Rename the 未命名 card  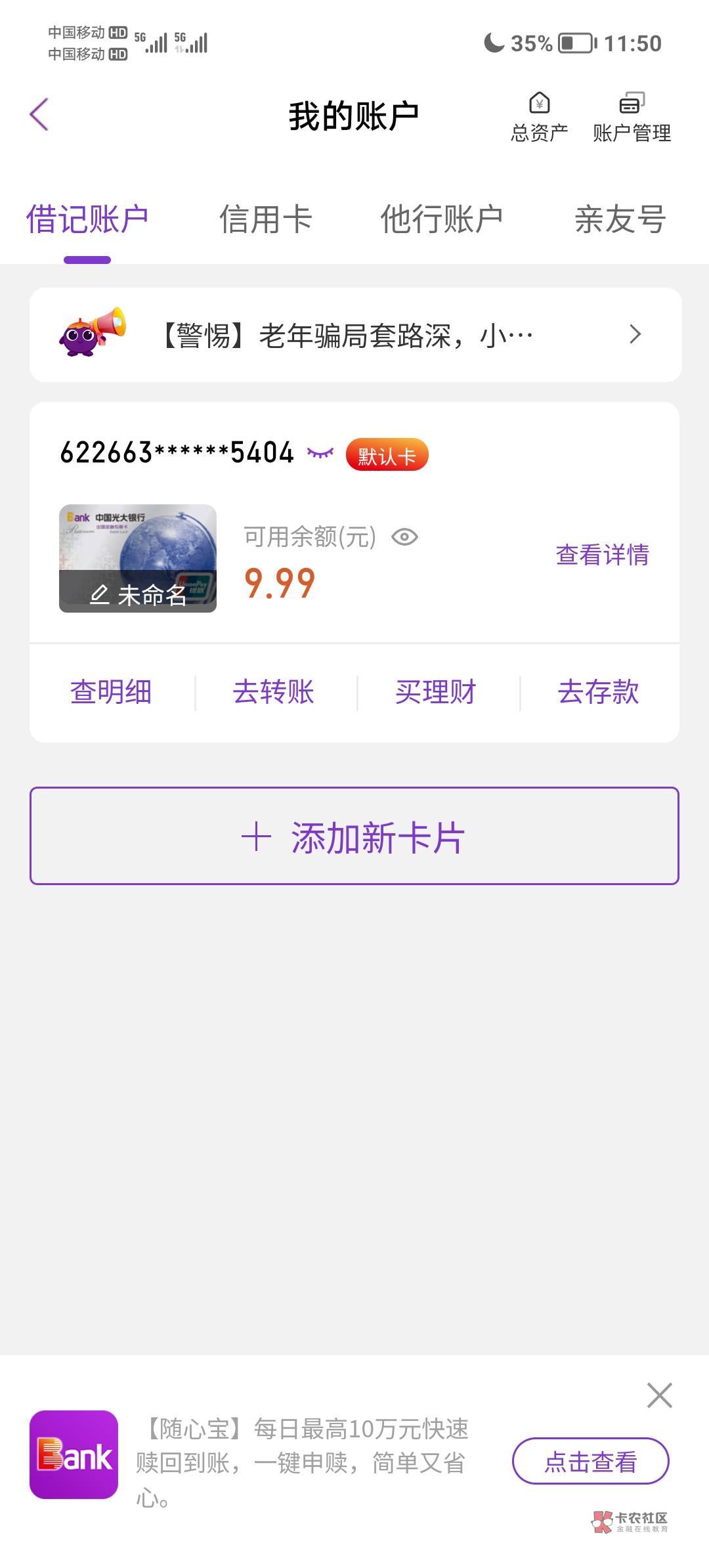pos(138,595)
